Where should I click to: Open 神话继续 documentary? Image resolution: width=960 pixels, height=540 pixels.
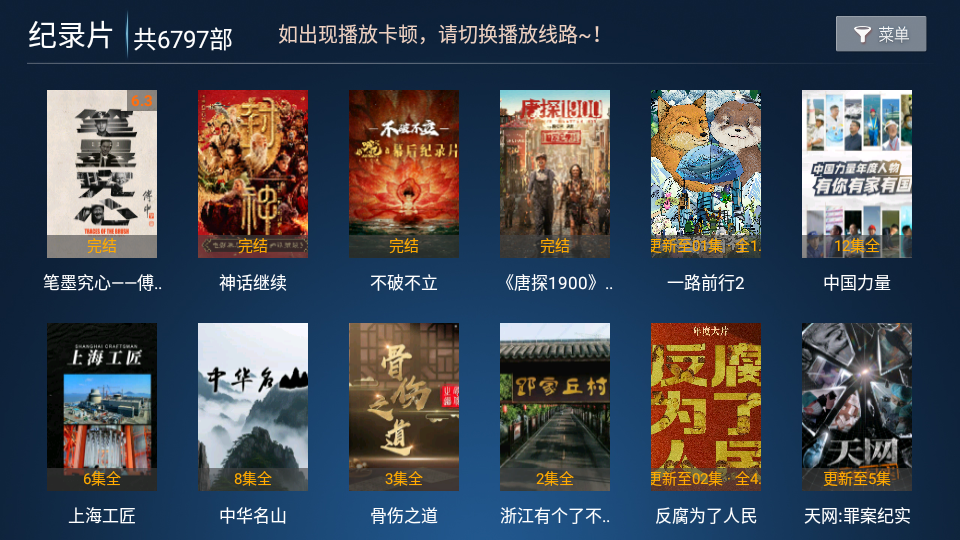tap(253, 175)
